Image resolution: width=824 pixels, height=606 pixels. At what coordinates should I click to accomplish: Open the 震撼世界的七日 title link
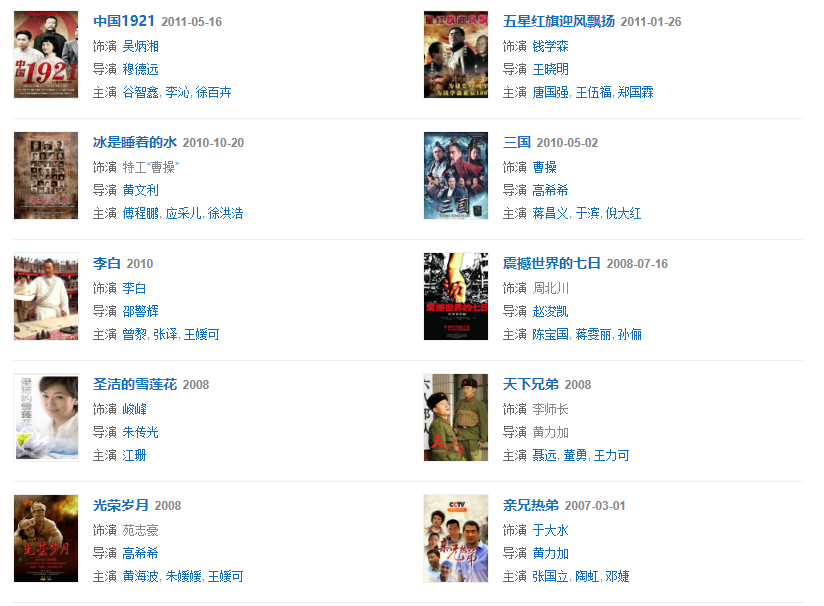[551, 263]
